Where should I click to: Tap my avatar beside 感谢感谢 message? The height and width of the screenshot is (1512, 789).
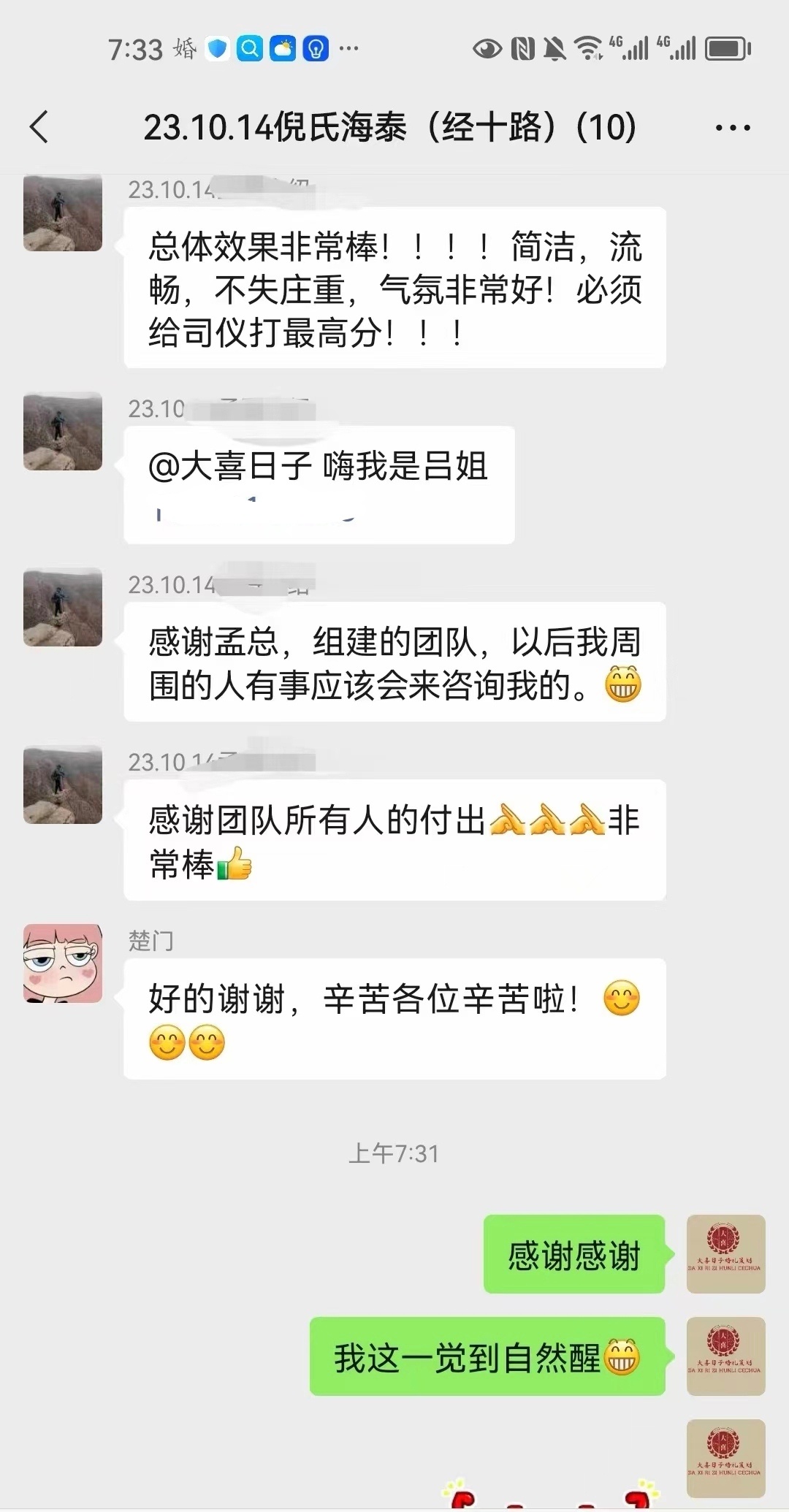click(x=725, y=1253)
